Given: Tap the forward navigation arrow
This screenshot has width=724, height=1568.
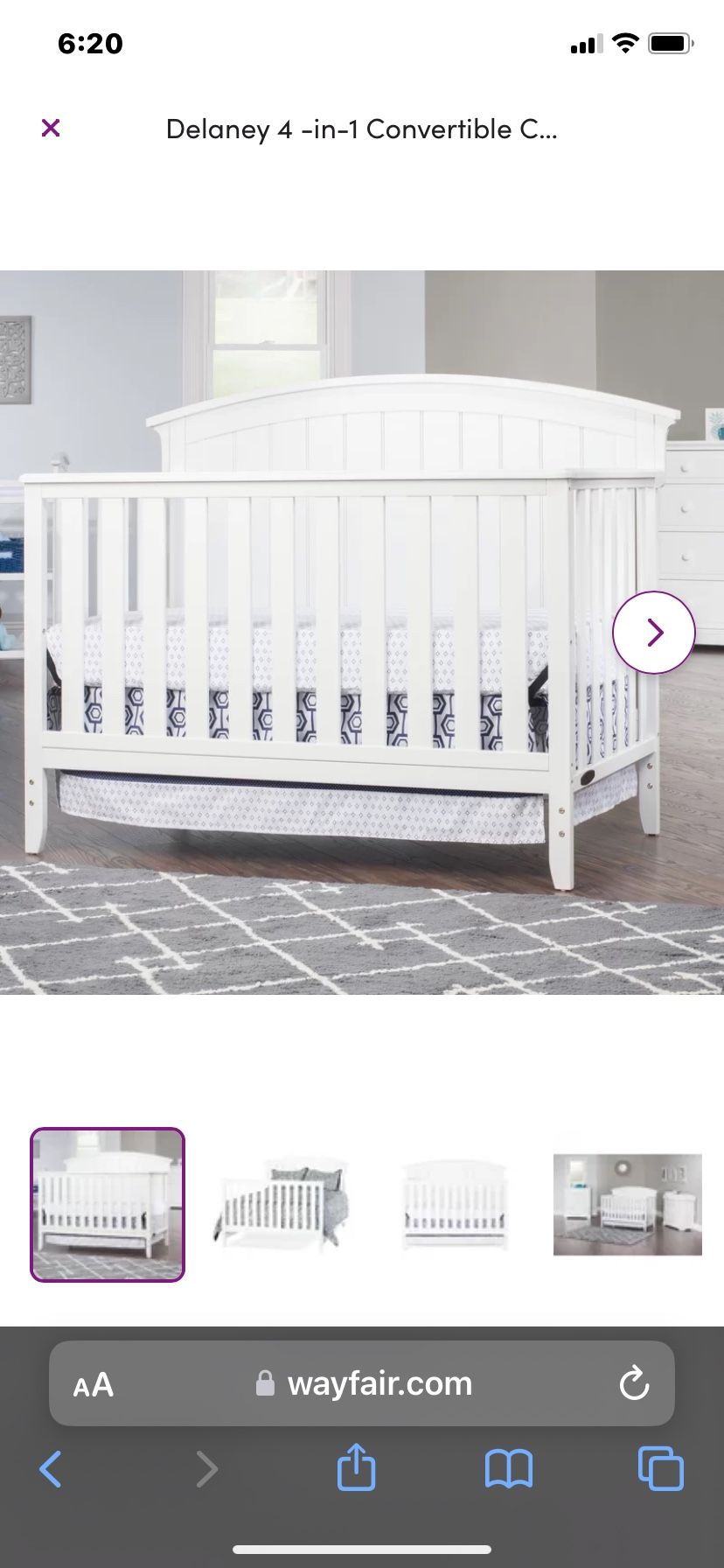Looking at the screenshot, I should point(206,1468).
